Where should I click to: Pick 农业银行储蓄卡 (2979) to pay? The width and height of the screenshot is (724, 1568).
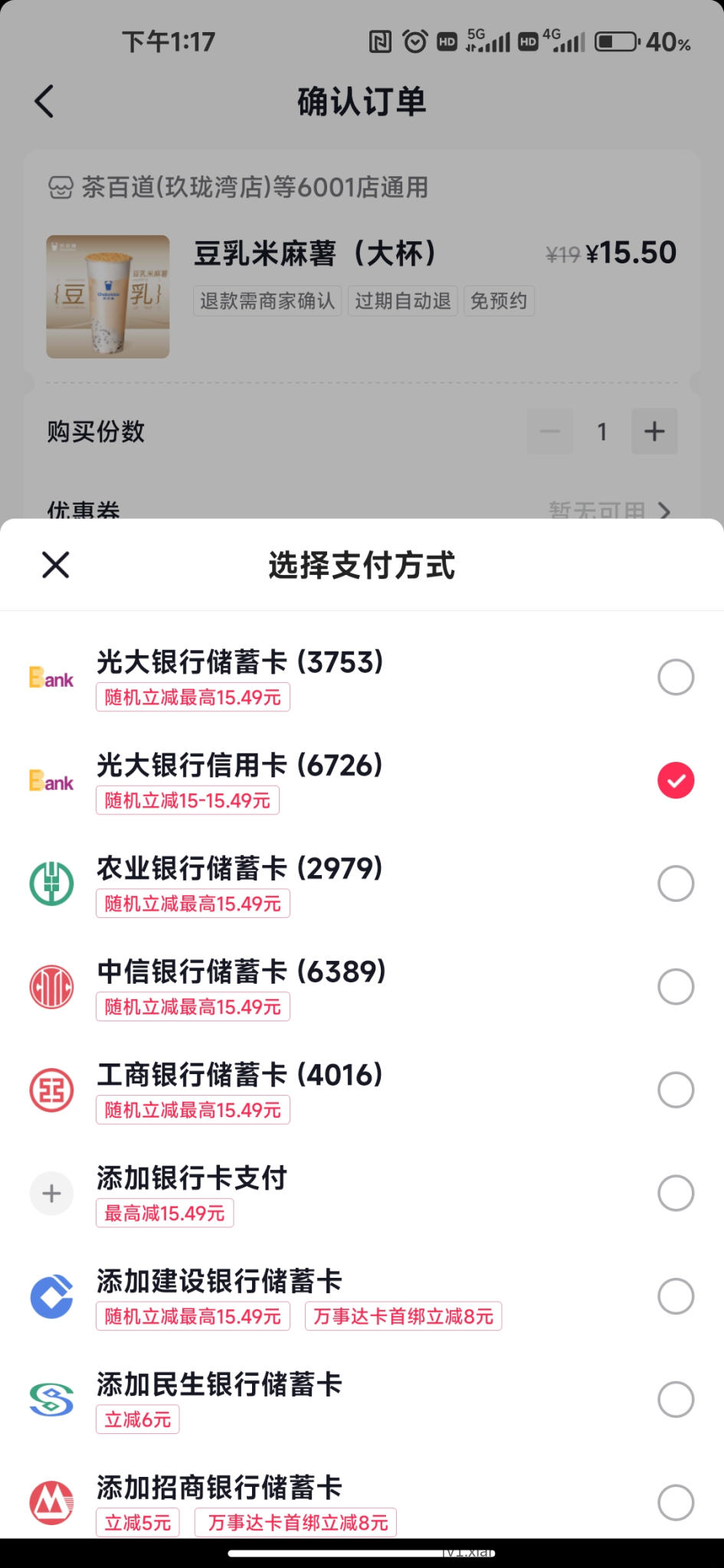point(675,884)
